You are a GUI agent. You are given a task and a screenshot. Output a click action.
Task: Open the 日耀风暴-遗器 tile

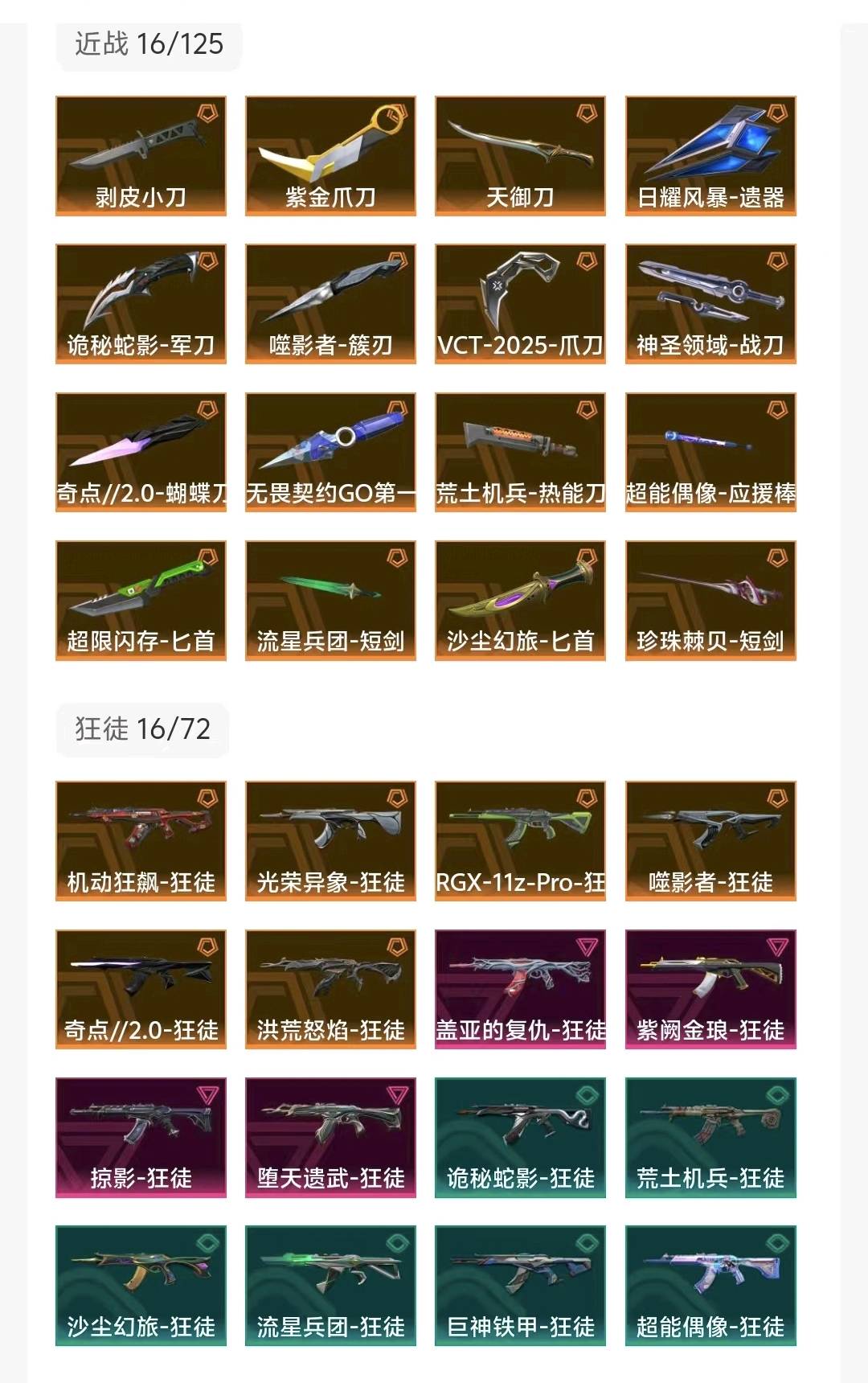pyautogui.click(x=710, y=156)
